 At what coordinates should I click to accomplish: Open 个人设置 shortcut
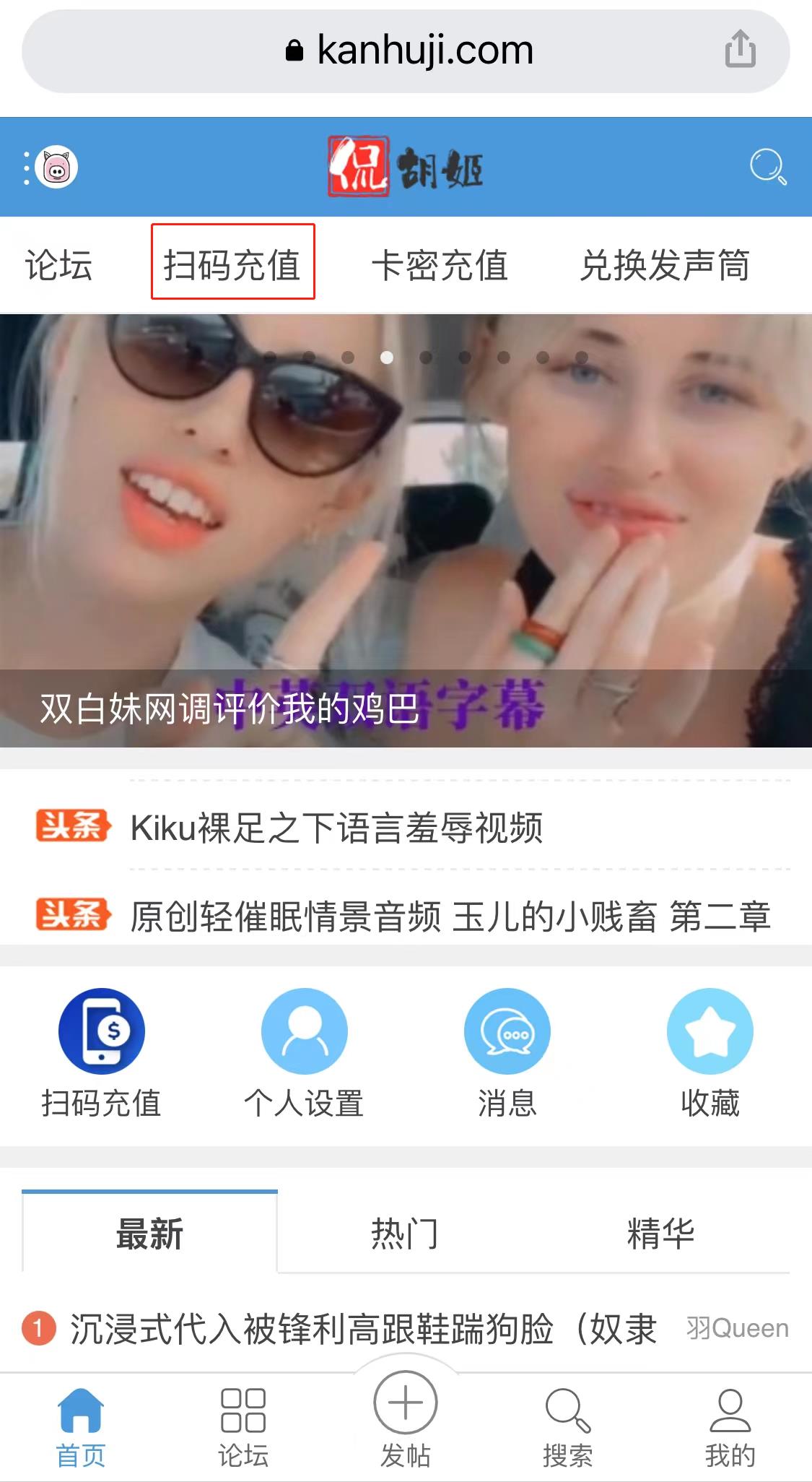point(304,1052)
